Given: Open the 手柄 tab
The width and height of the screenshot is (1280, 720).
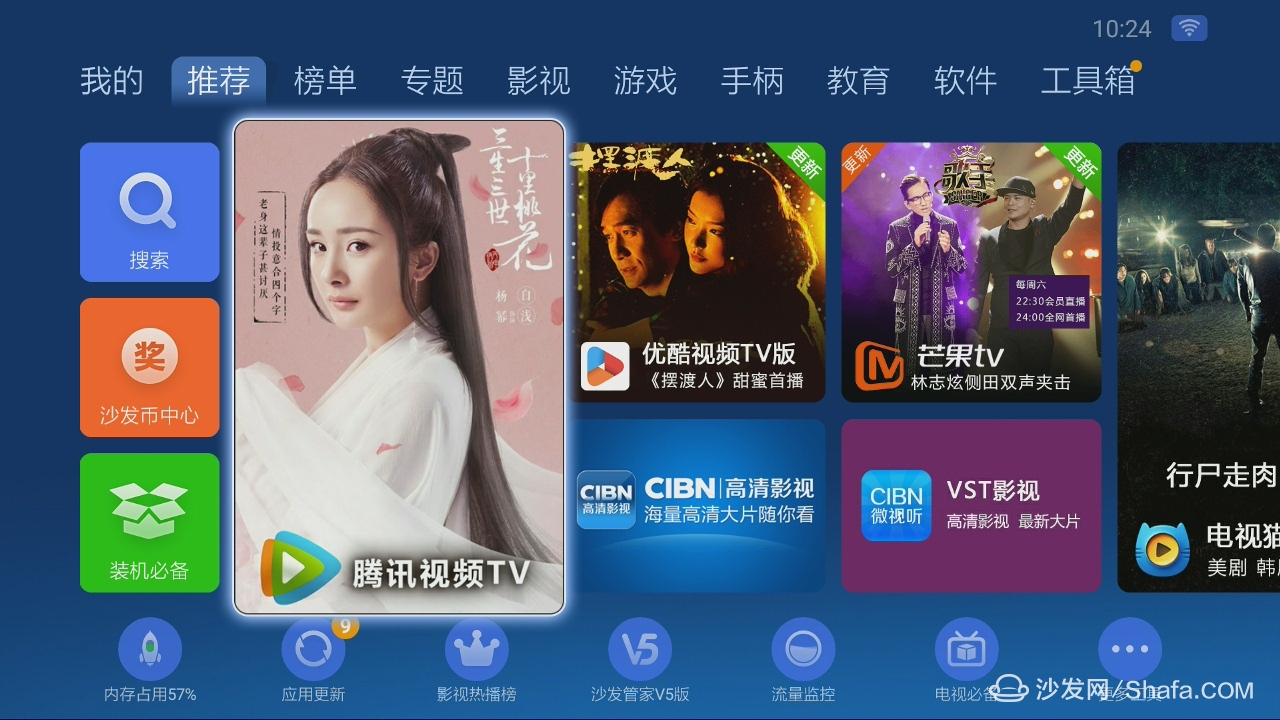Looking at the screenshot, I should (x=752, y=81).
